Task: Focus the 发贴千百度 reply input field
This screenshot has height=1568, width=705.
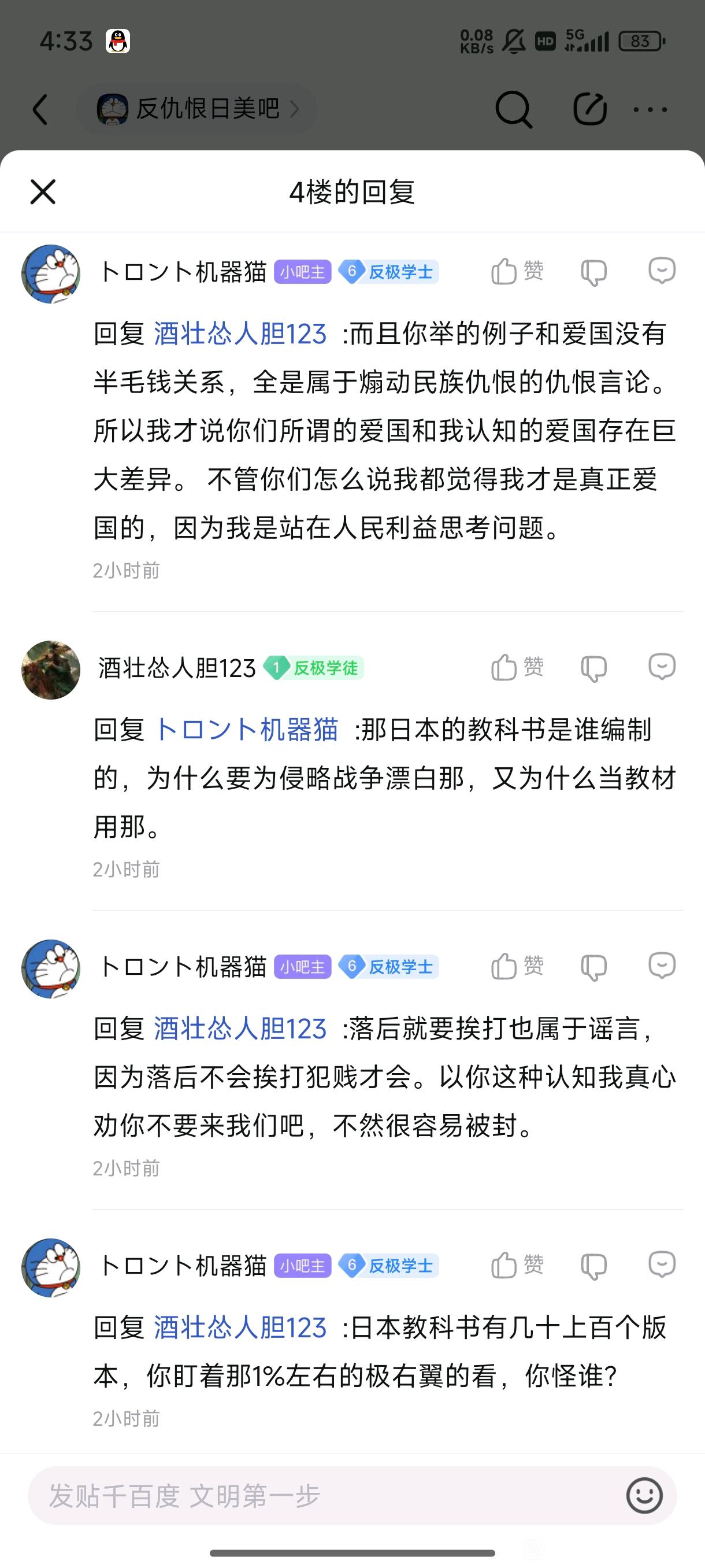Action: click(x=316, y=1496)
